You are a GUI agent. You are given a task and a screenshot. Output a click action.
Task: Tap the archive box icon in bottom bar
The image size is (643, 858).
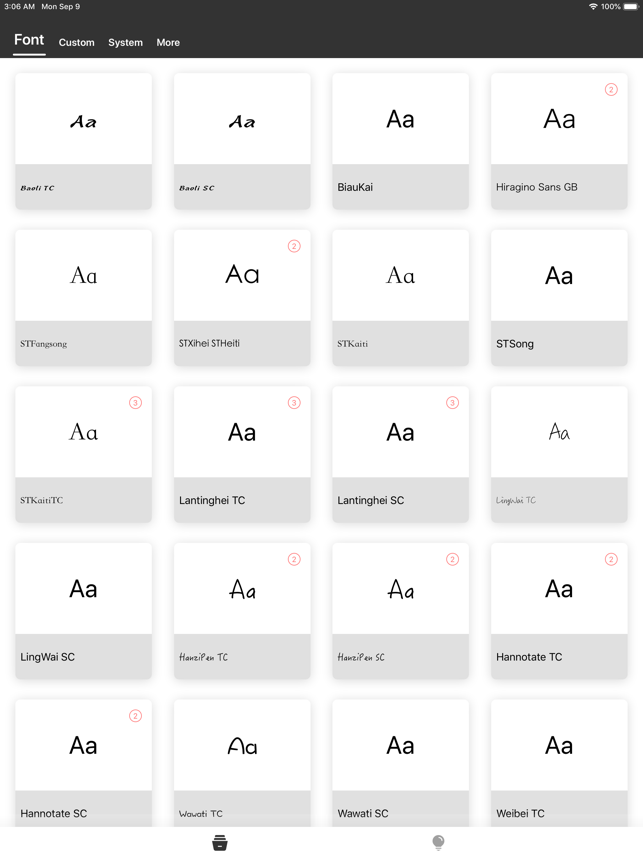(220, 843)
